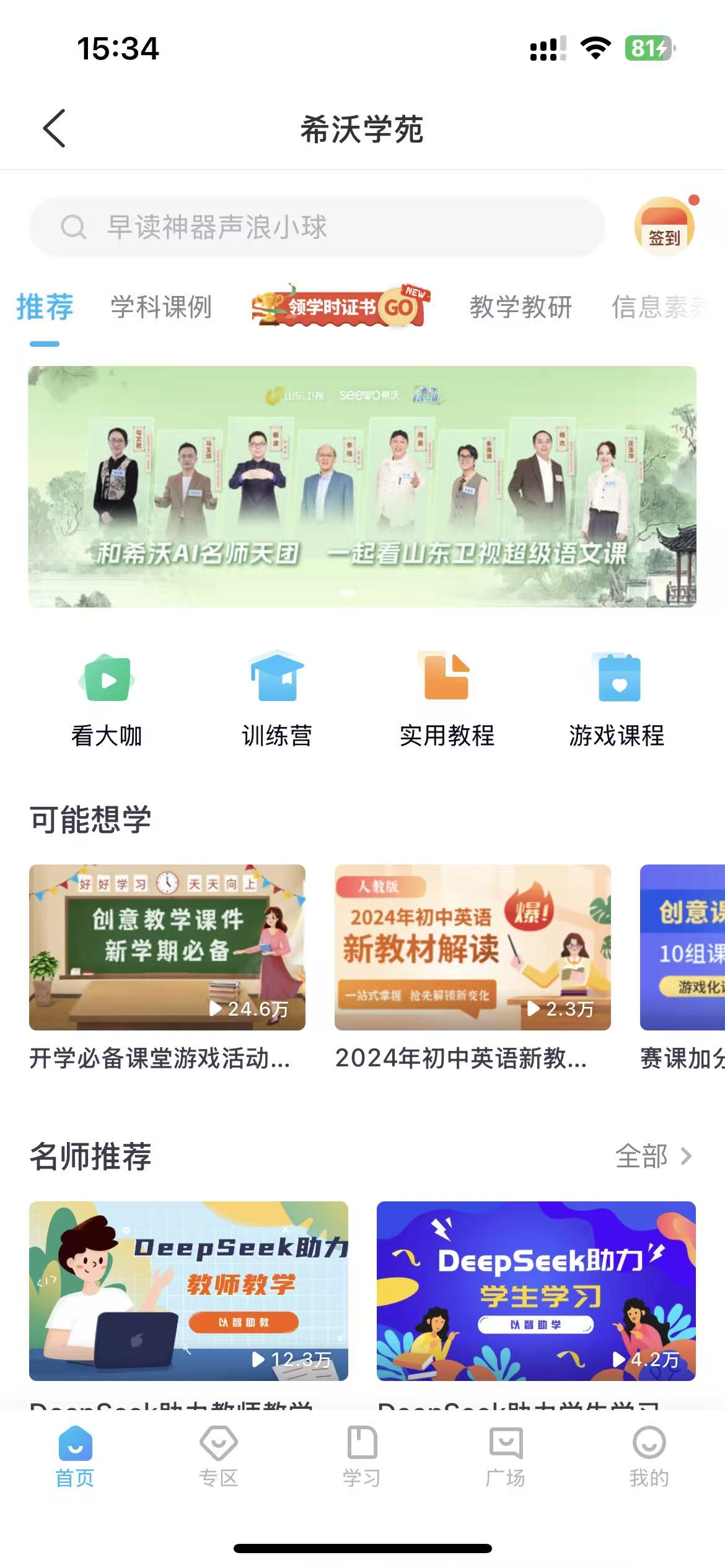The width and height of the screenshot is (725, 1568).
Task: Go back from 希沃学苑 page
Action: (55, 129)
